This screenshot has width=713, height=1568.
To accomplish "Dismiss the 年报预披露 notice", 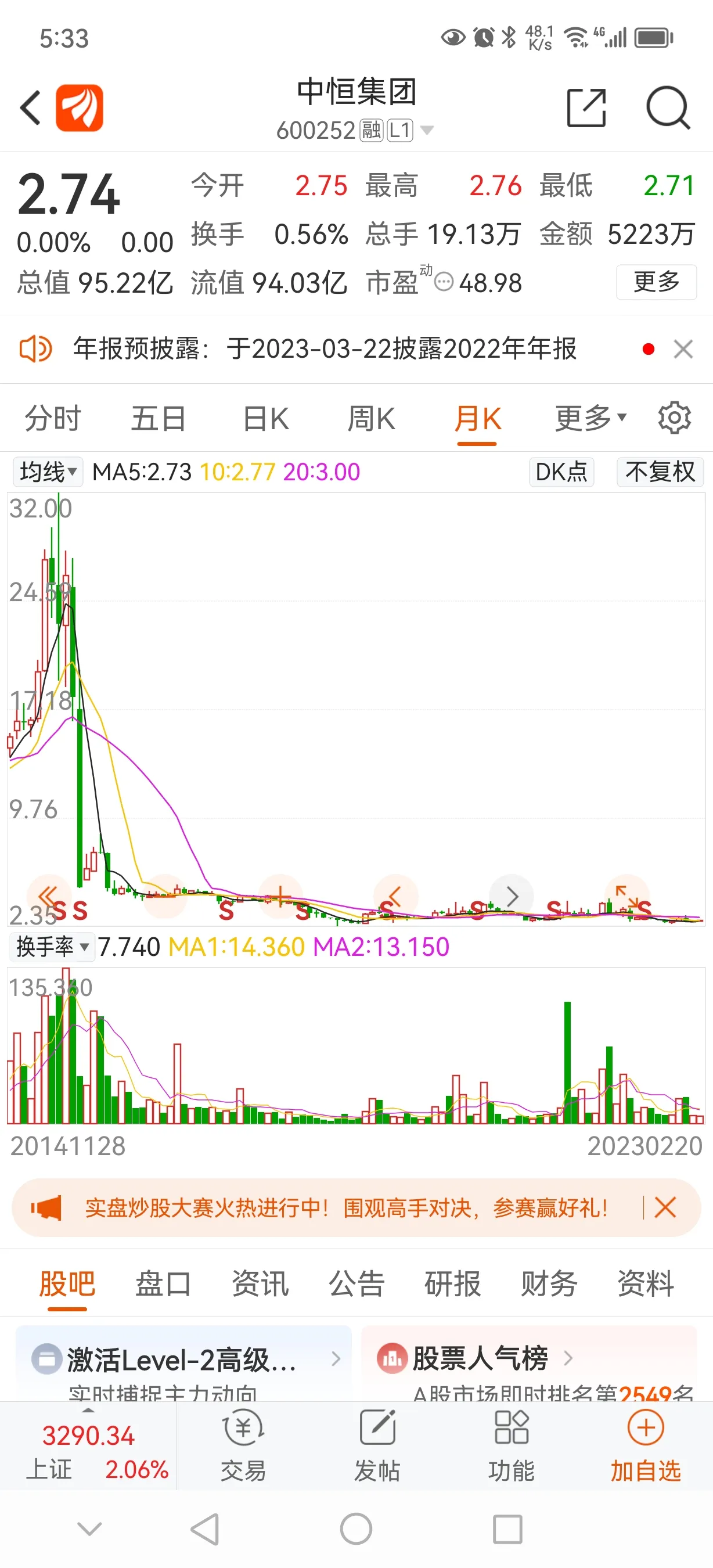I will pyautogui.click(x=683, y=350).
